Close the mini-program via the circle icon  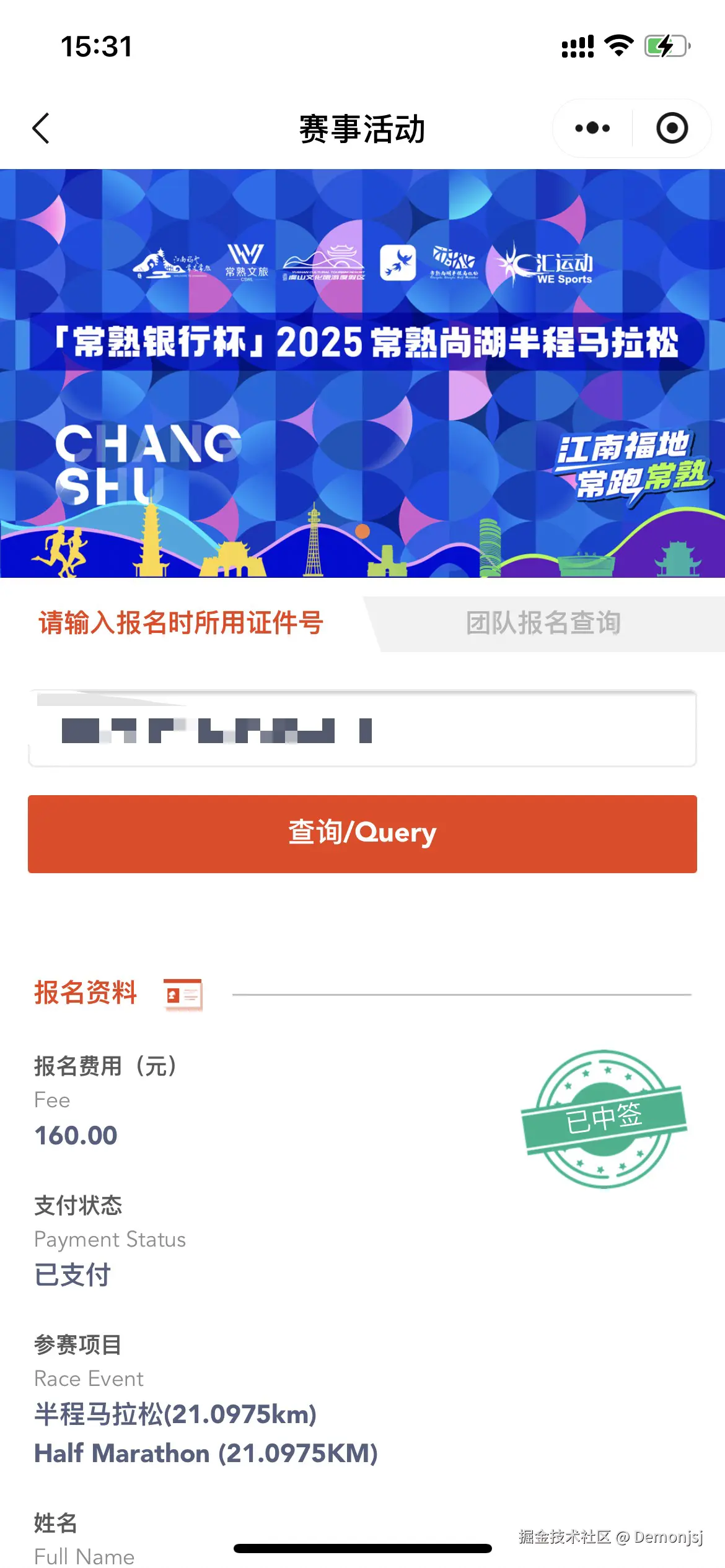672,128
